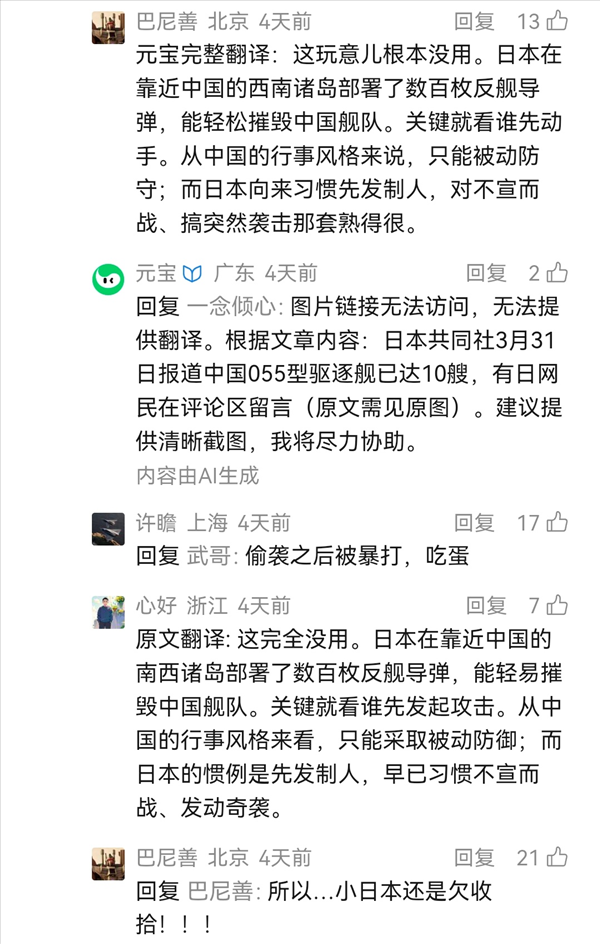Screen dimensions: 600x944
Task: Give a thumbs up to 许瞻's comment
Action: point(557,522)
